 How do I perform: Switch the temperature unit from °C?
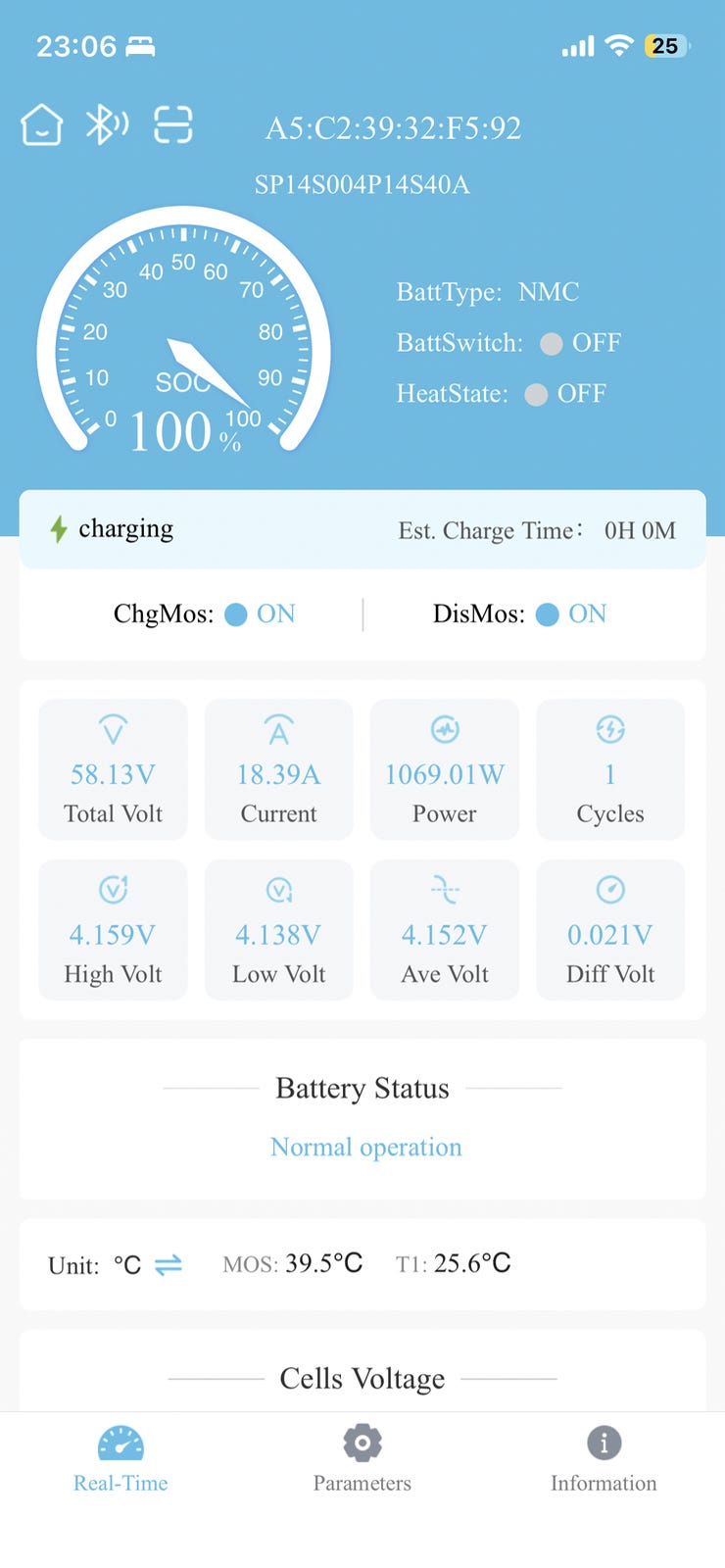click(x=169, y=1264)
